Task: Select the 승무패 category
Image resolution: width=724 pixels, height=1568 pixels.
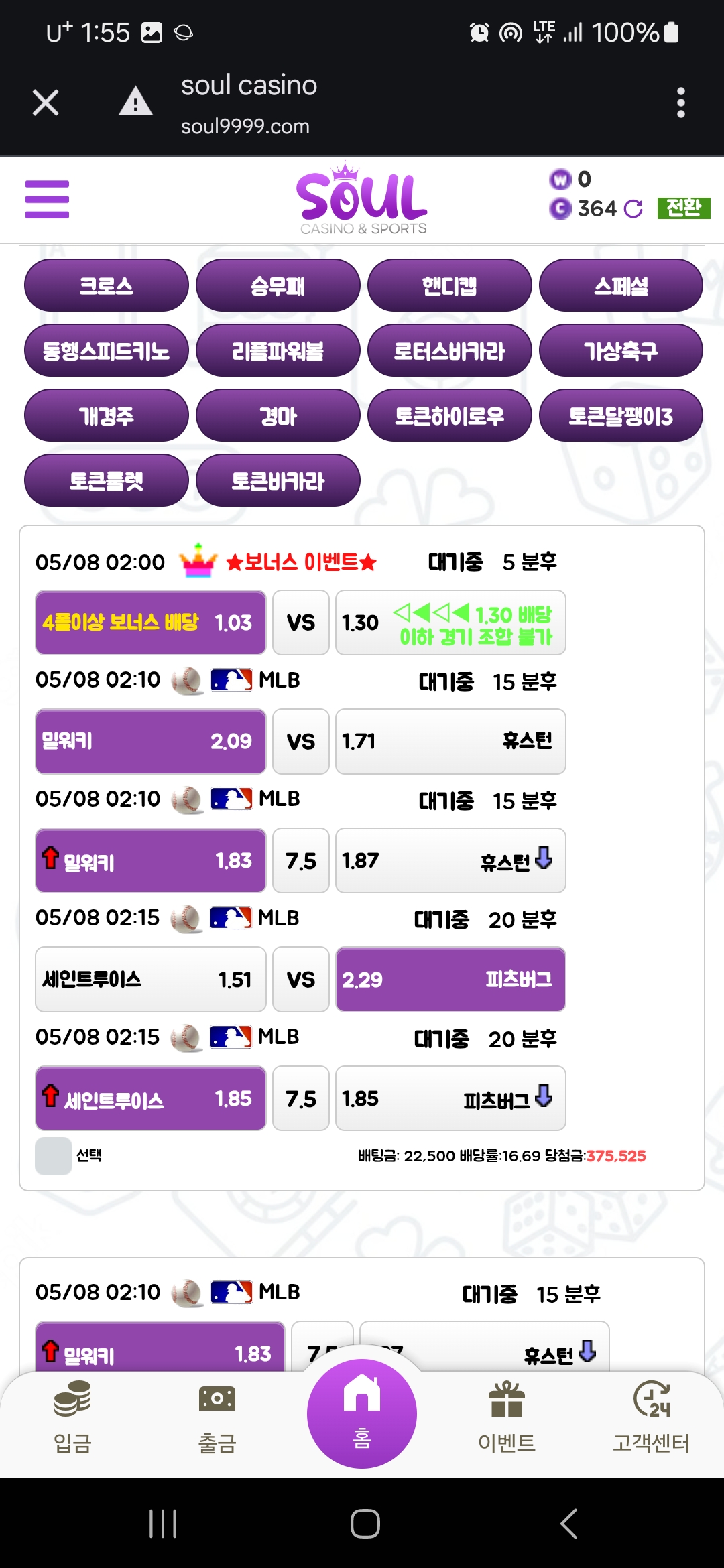Action: coord(278,286)
